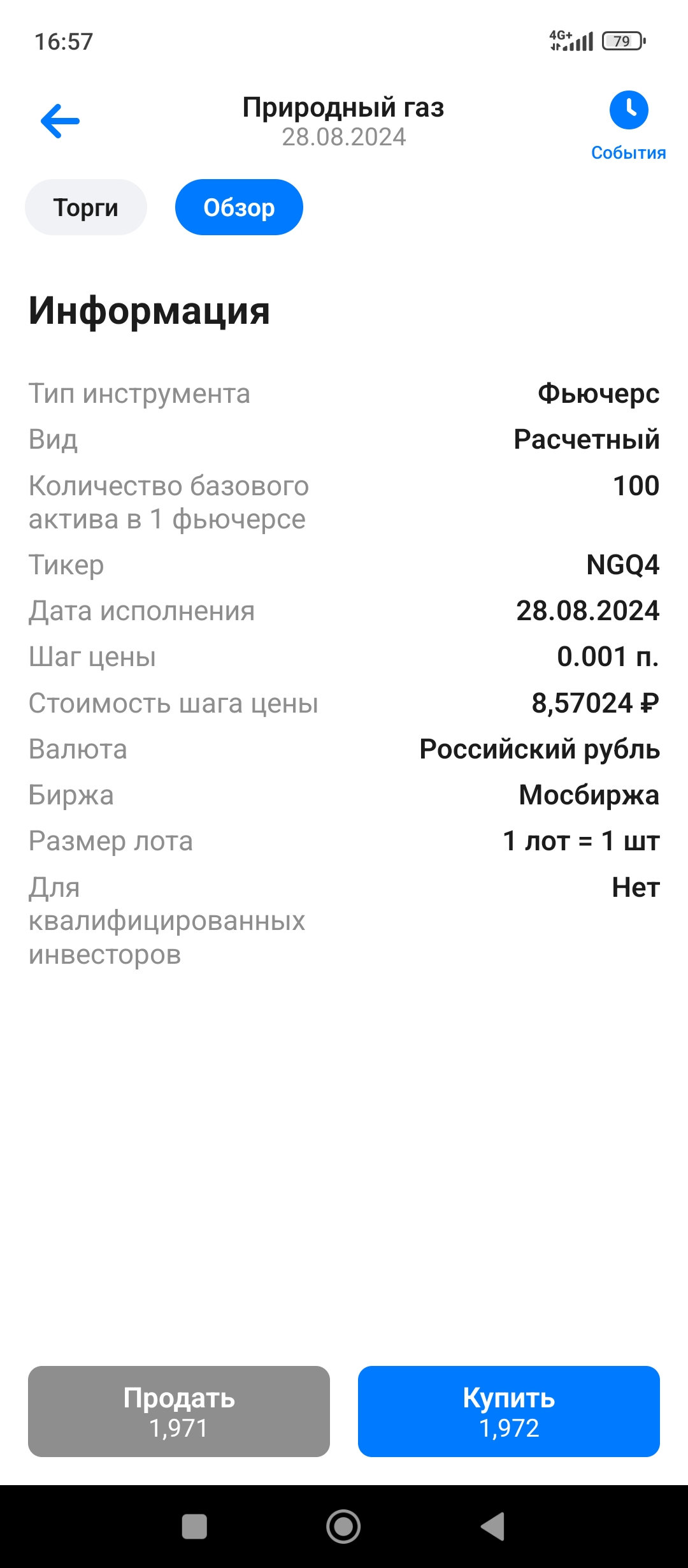Go to the system home screen
This screenshot has height=1568, width=688.
(x=343, y=1527)
